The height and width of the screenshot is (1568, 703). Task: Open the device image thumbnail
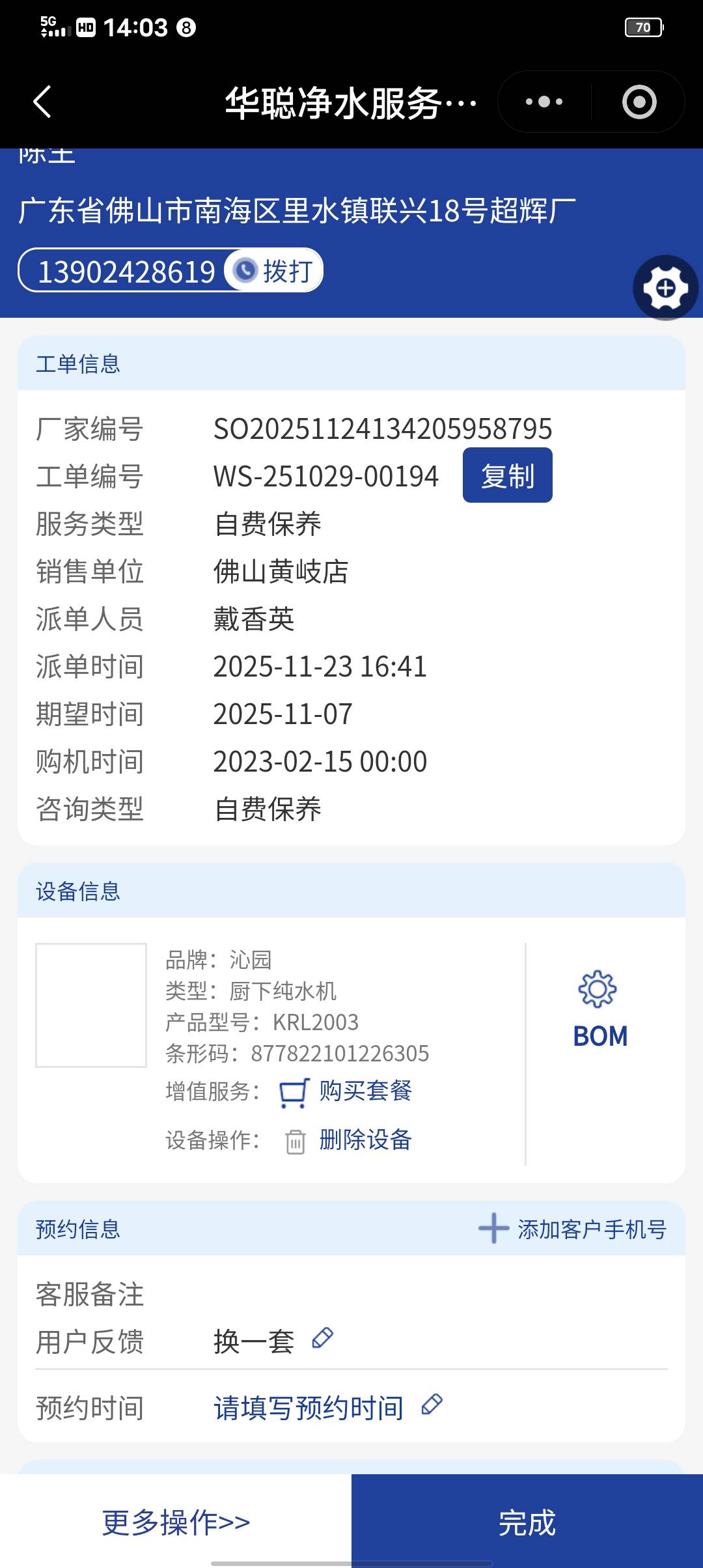(x=91, y=1005)
